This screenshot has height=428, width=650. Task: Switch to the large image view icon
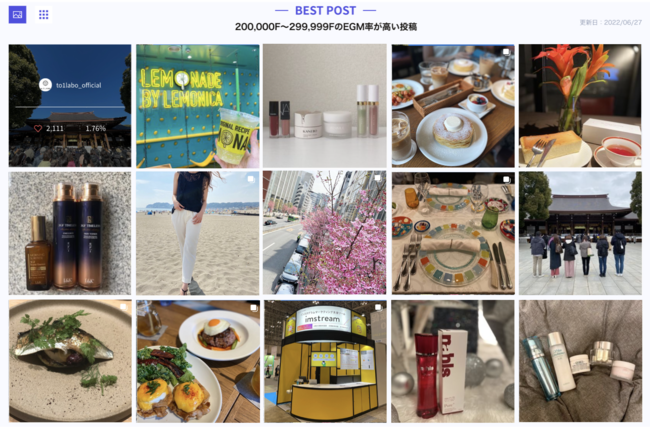pyautogui.click(x=18, y=15)
